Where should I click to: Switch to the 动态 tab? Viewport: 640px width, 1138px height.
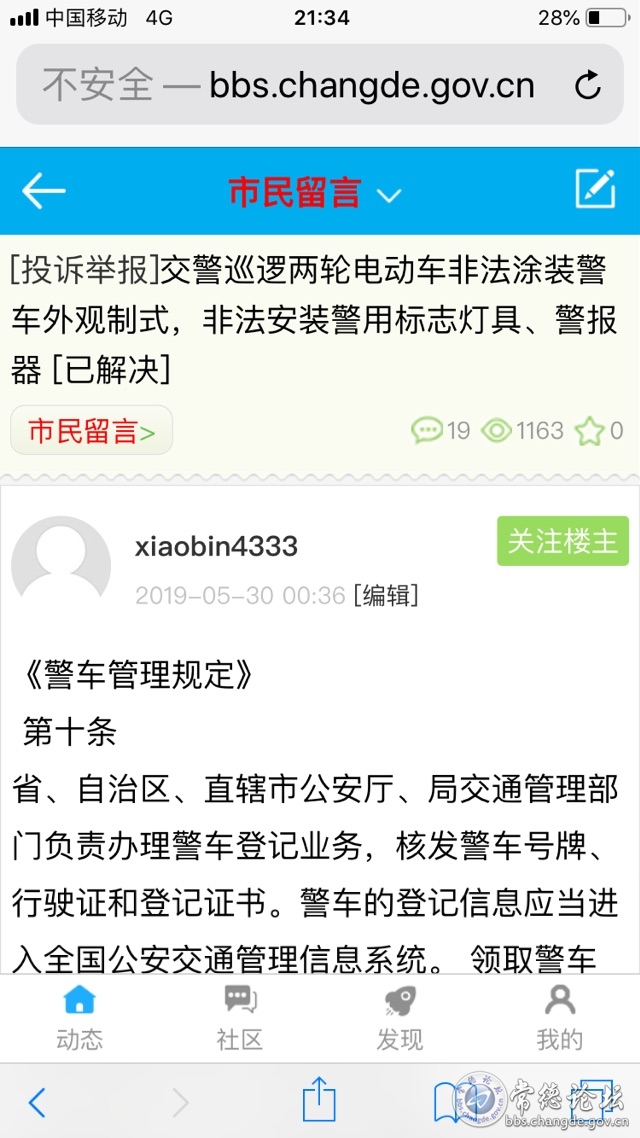[79, 1018]
